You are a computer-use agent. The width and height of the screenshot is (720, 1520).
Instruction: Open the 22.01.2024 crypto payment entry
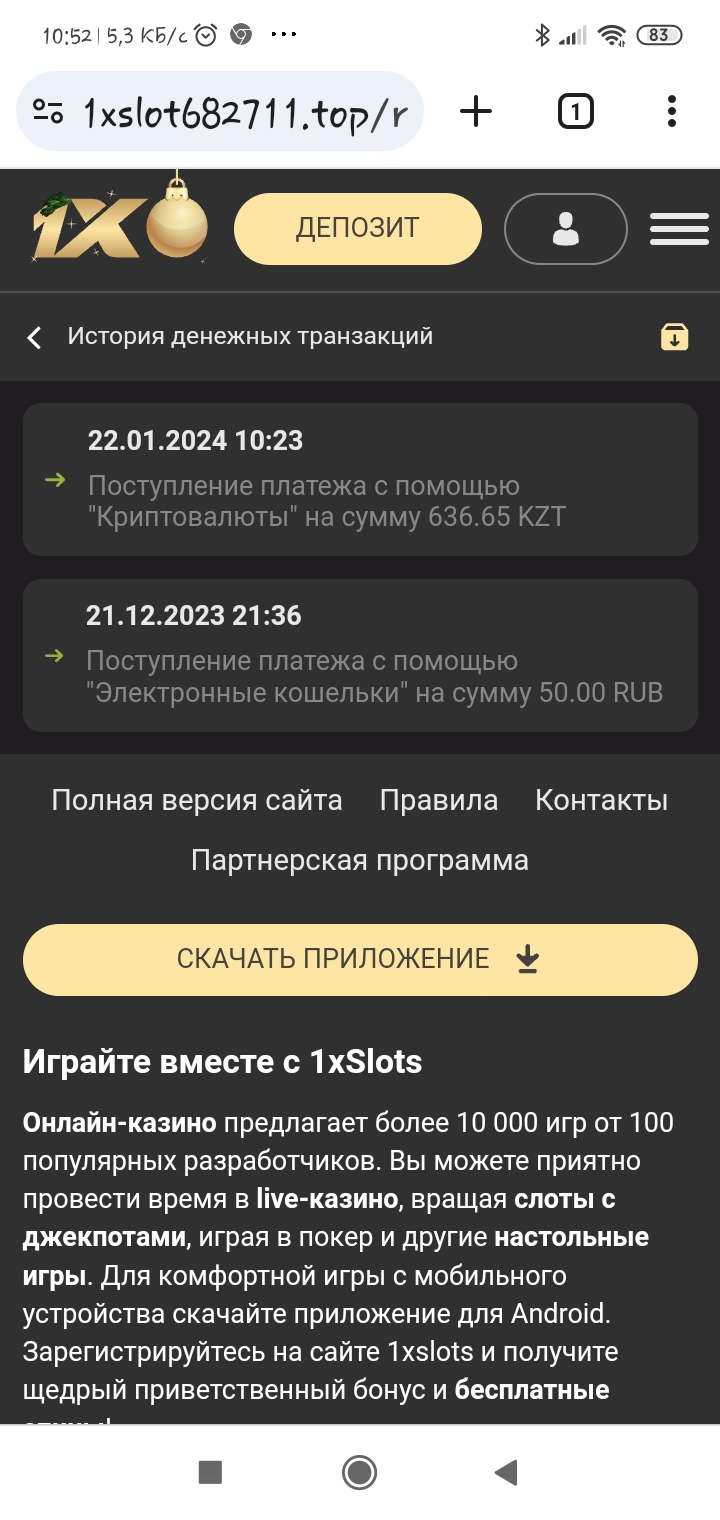coord(360,479)
